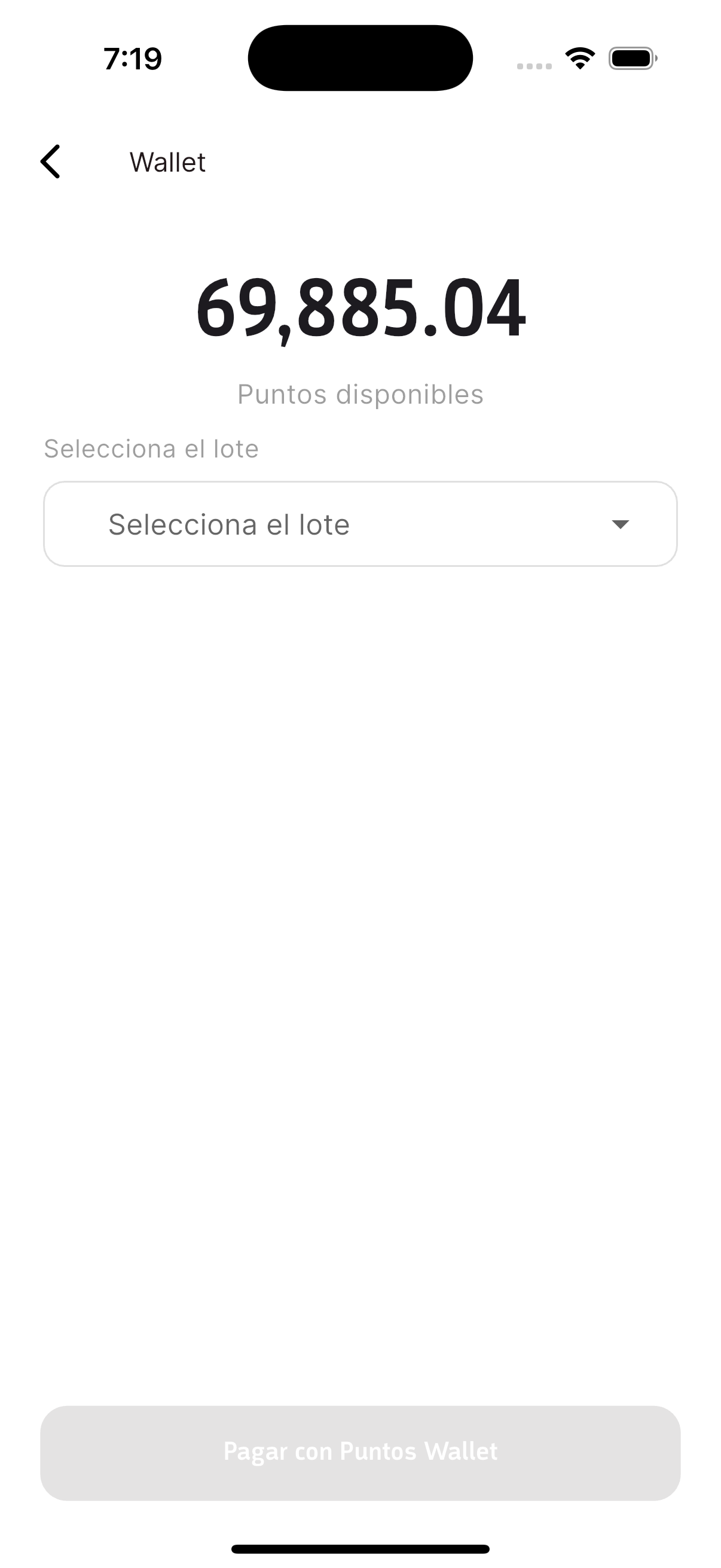721x1568 pixels.
Task: Tap the status bar at screen top
Action: pyautogui.click(x=360, y=57)
